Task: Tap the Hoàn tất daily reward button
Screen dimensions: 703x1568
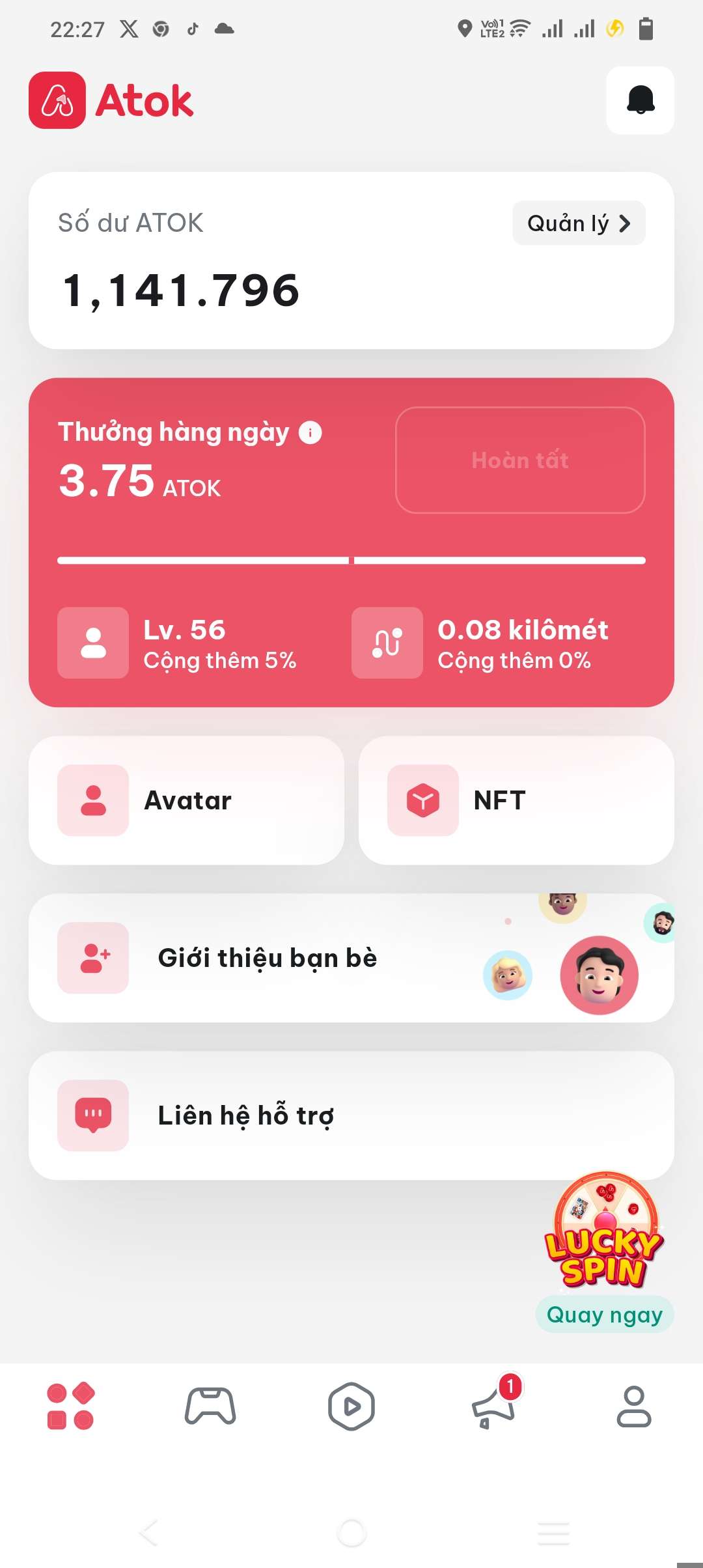Action: point(520,460)
